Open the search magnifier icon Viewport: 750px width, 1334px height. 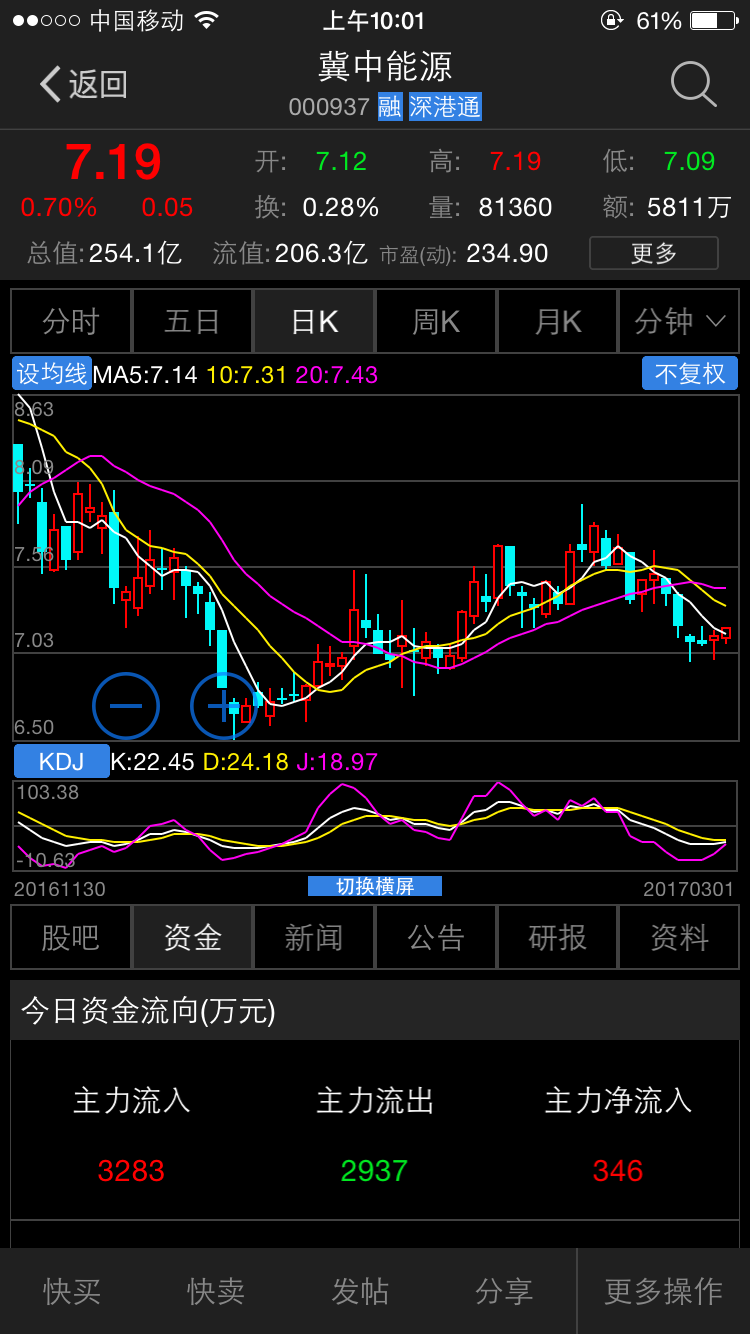(x=693, y=84)
